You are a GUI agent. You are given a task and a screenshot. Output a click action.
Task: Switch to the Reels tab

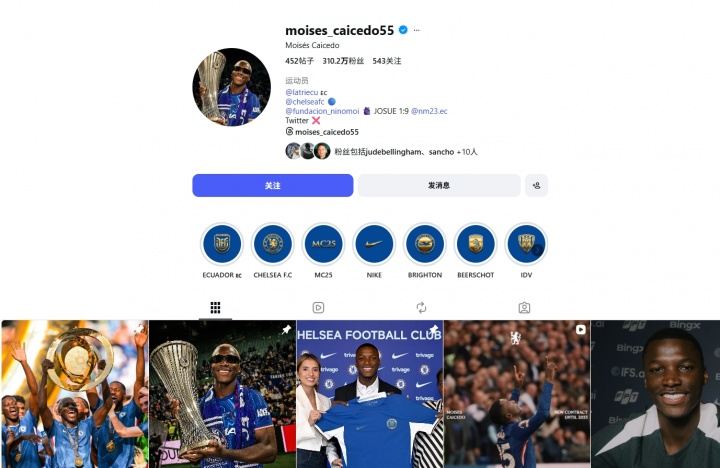pyautogui.click(x=318, y=307)
